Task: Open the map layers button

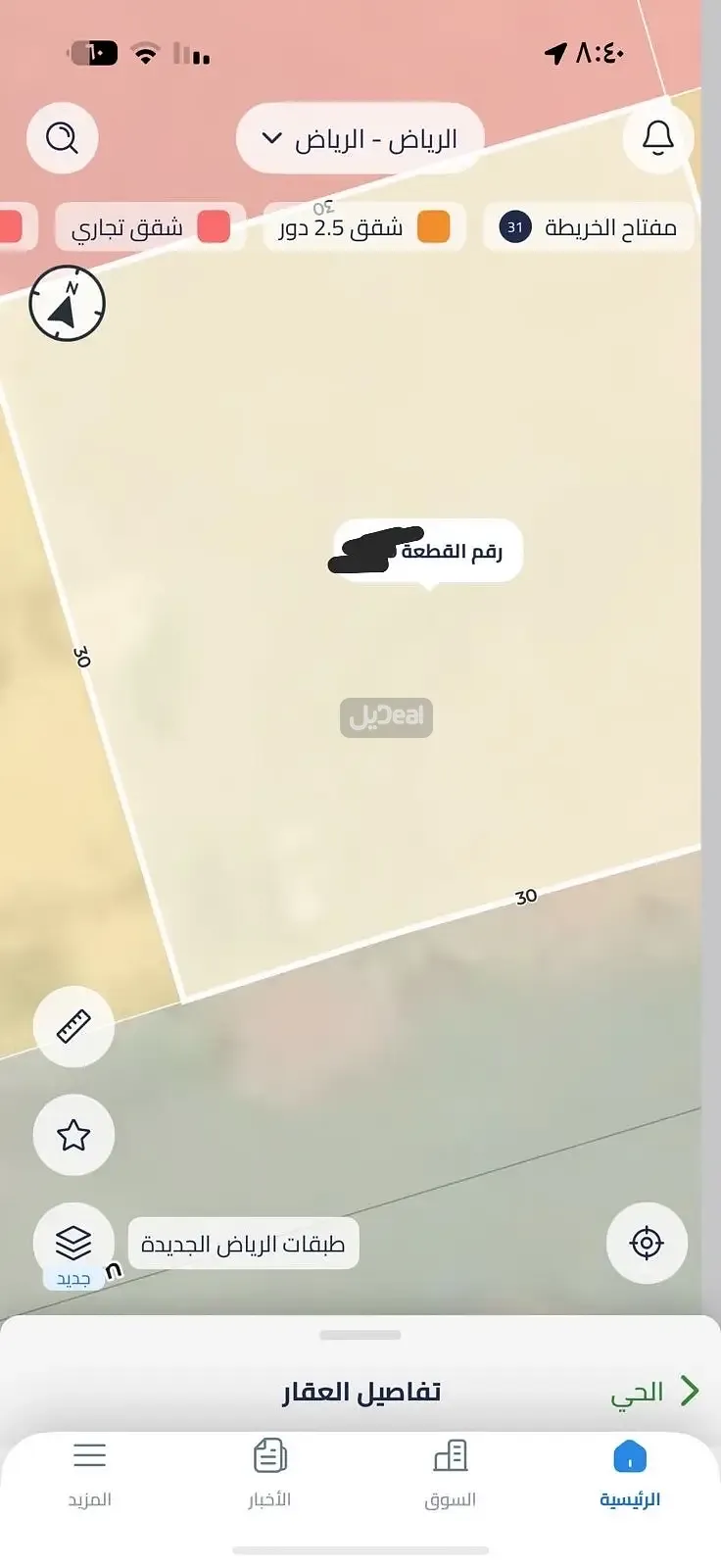Action: [73, 1244]
